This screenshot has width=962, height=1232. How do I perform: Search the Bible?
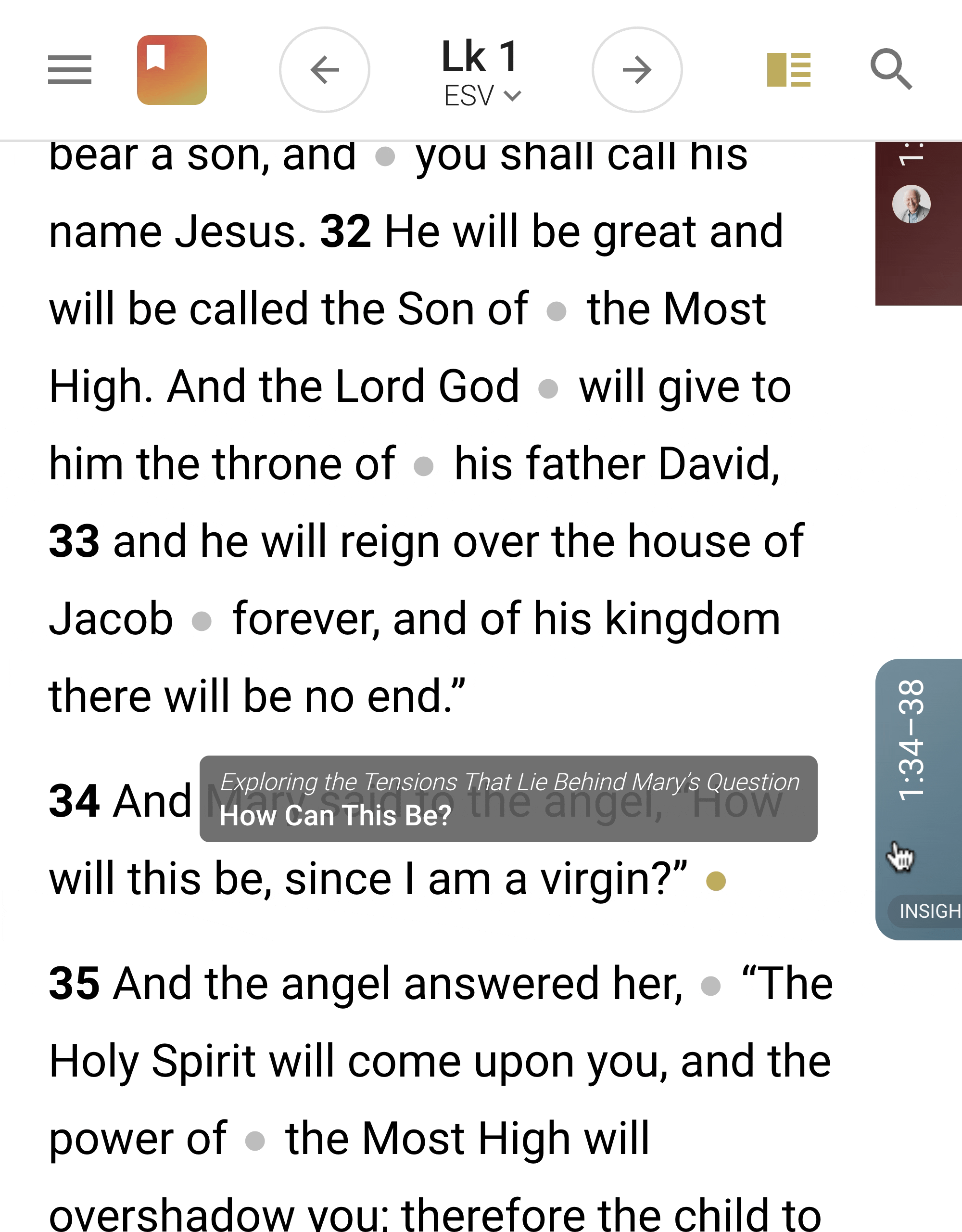click(890, 70)
